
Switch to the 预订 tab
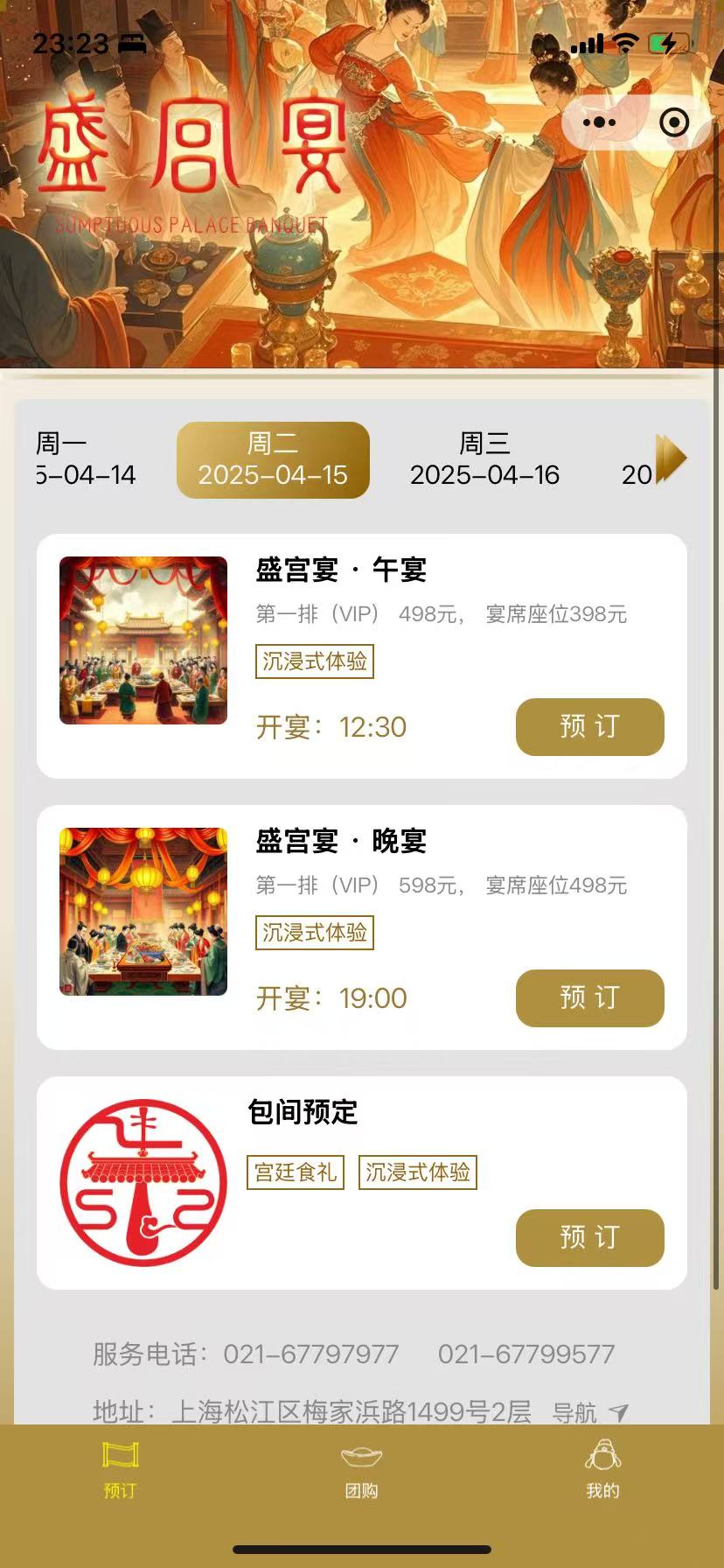pyautogui.click(x=121, y=1470)
